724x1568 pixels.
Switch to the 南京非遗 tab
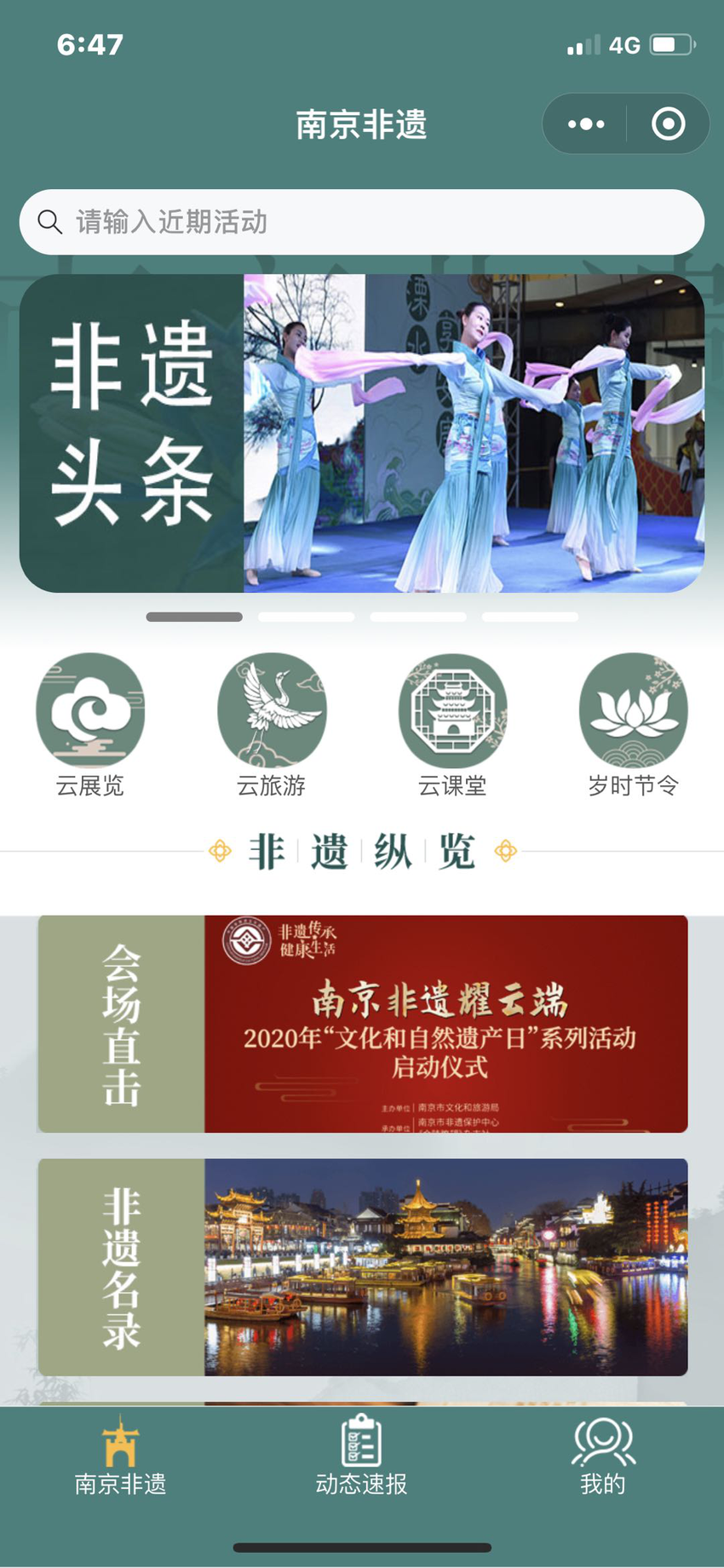pyautogui.click(x=120, y=1457)
